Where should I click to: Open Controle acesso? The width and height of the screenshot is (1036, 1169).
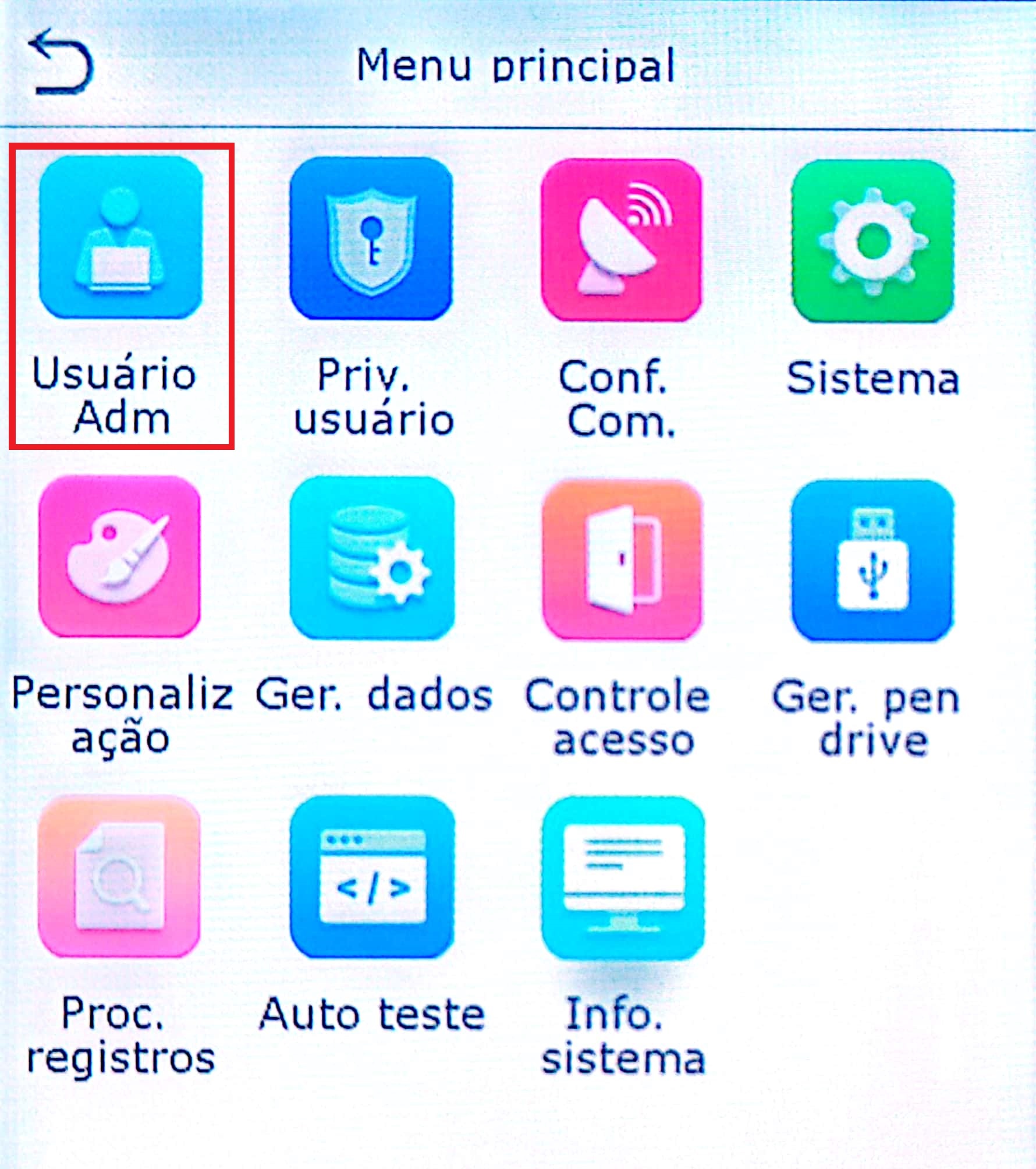coord(622,559)
